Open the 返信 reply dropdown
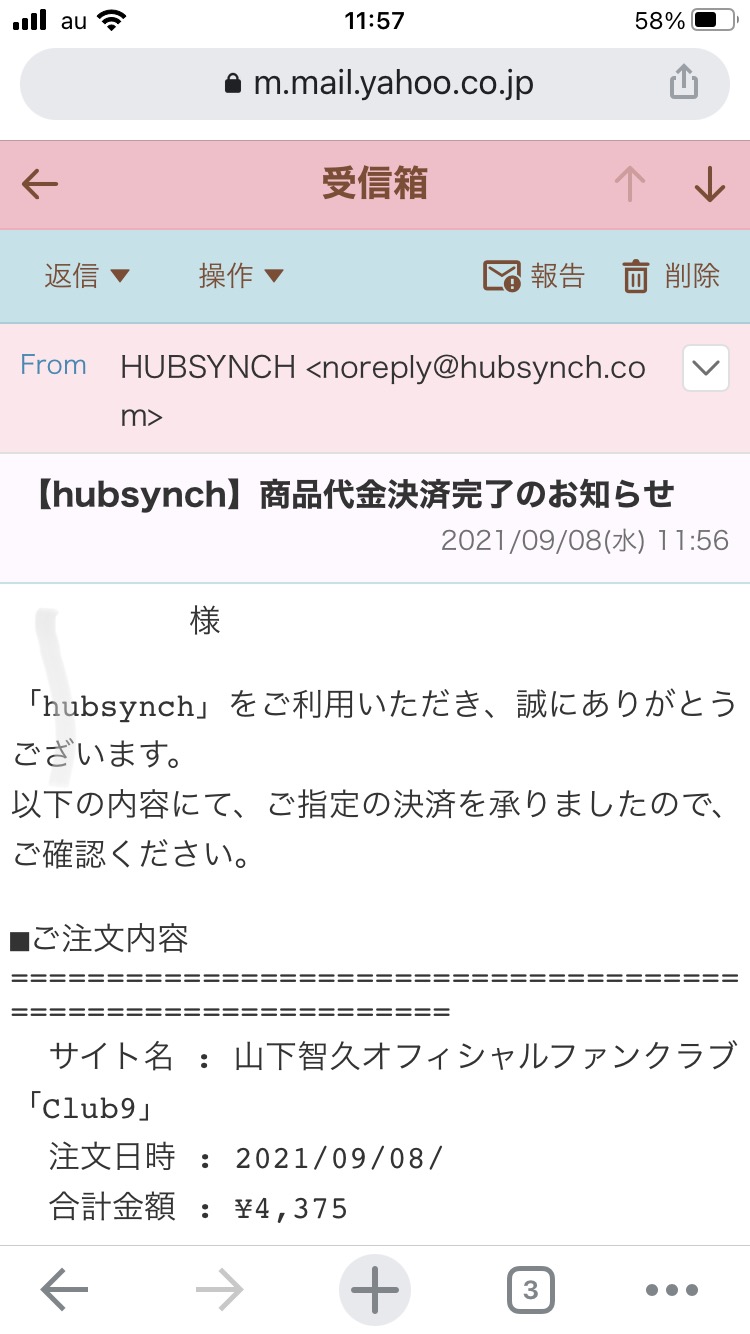Screen dimensions: 750x1334 [87, 276]
